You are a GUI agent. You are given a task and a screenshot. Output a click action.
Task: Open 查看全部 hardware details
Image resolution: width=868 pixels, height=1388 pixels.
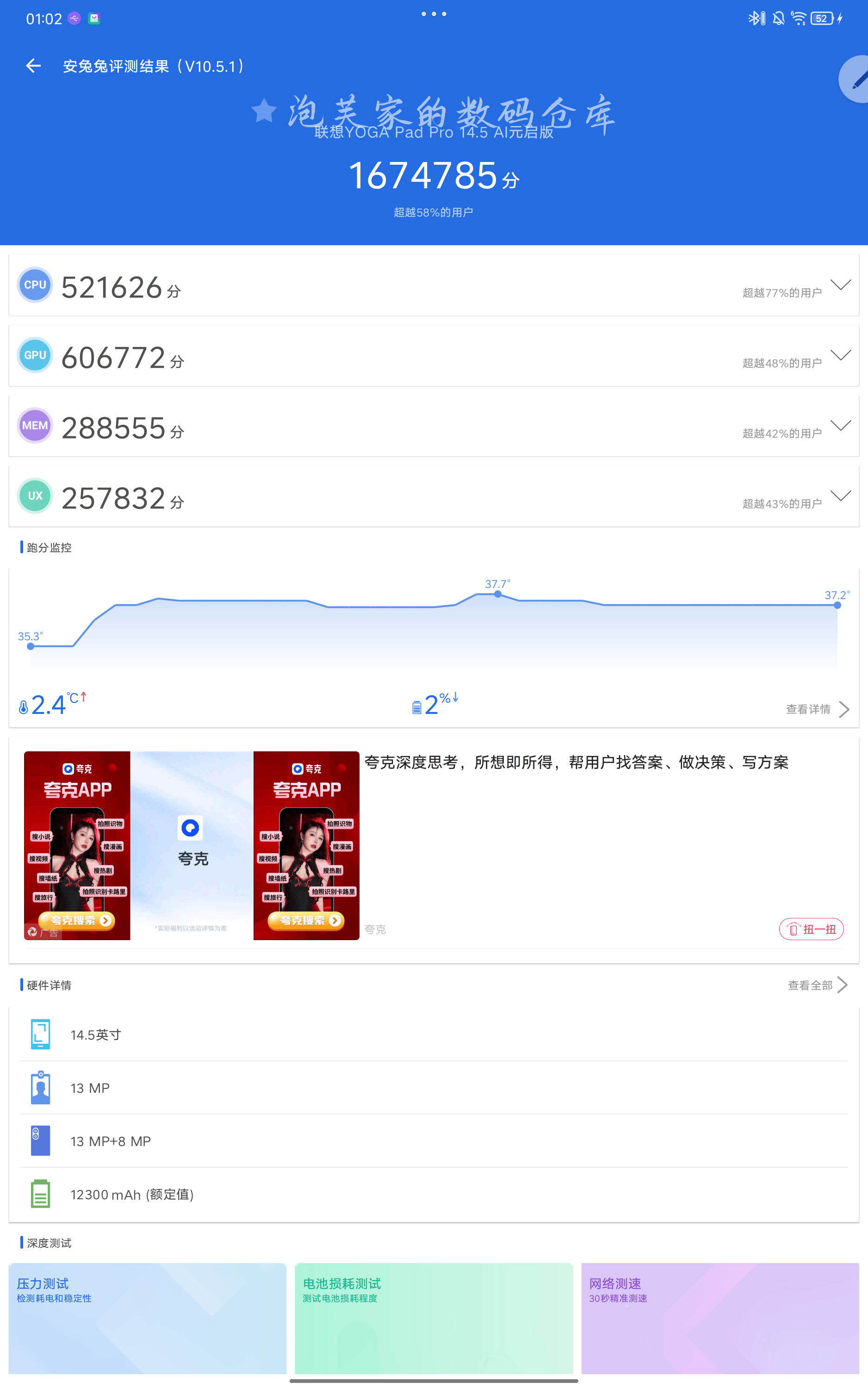pos(816,985)
